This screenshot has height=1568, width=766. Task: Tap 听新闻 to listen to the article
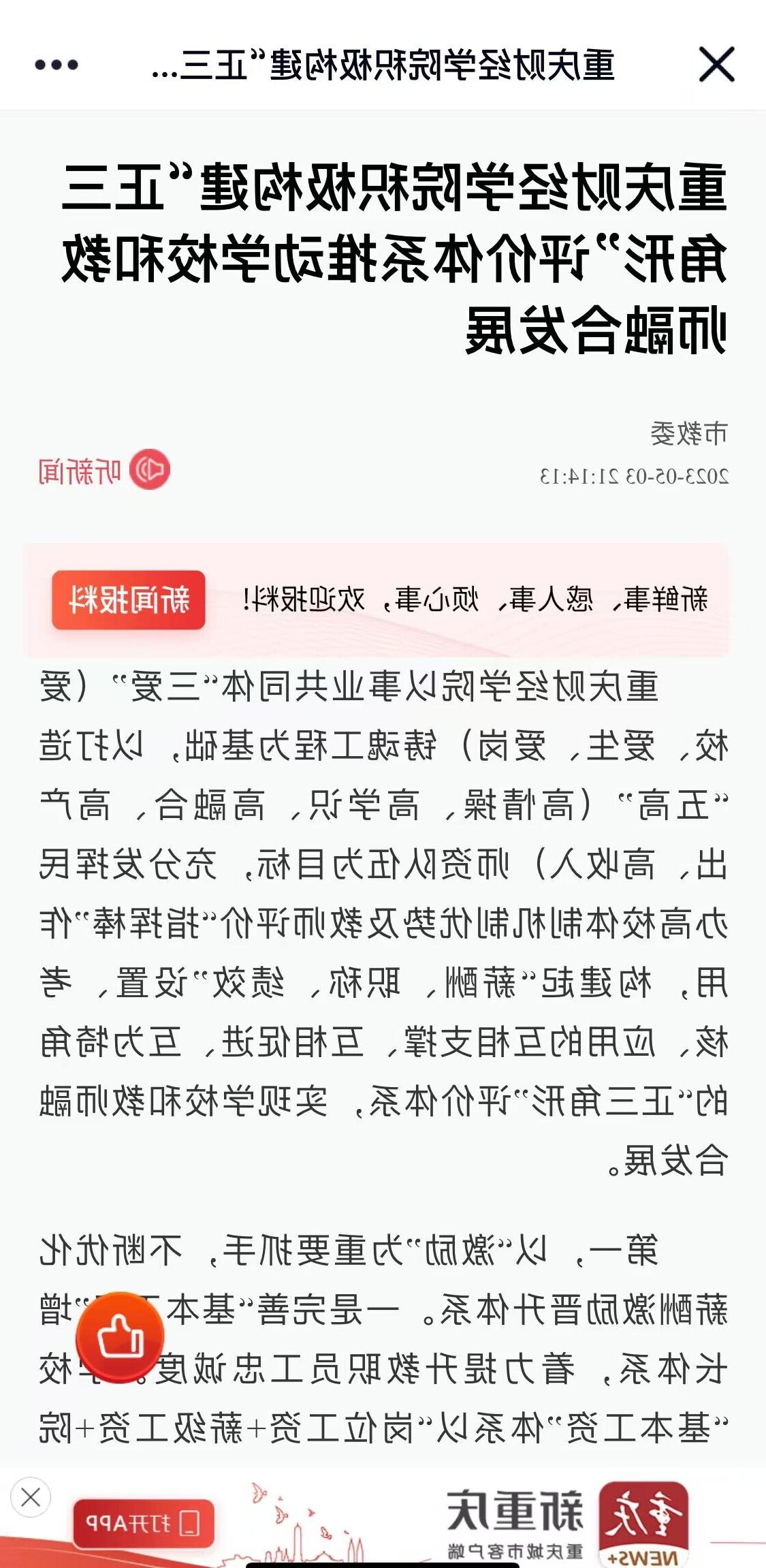[104, 470]
